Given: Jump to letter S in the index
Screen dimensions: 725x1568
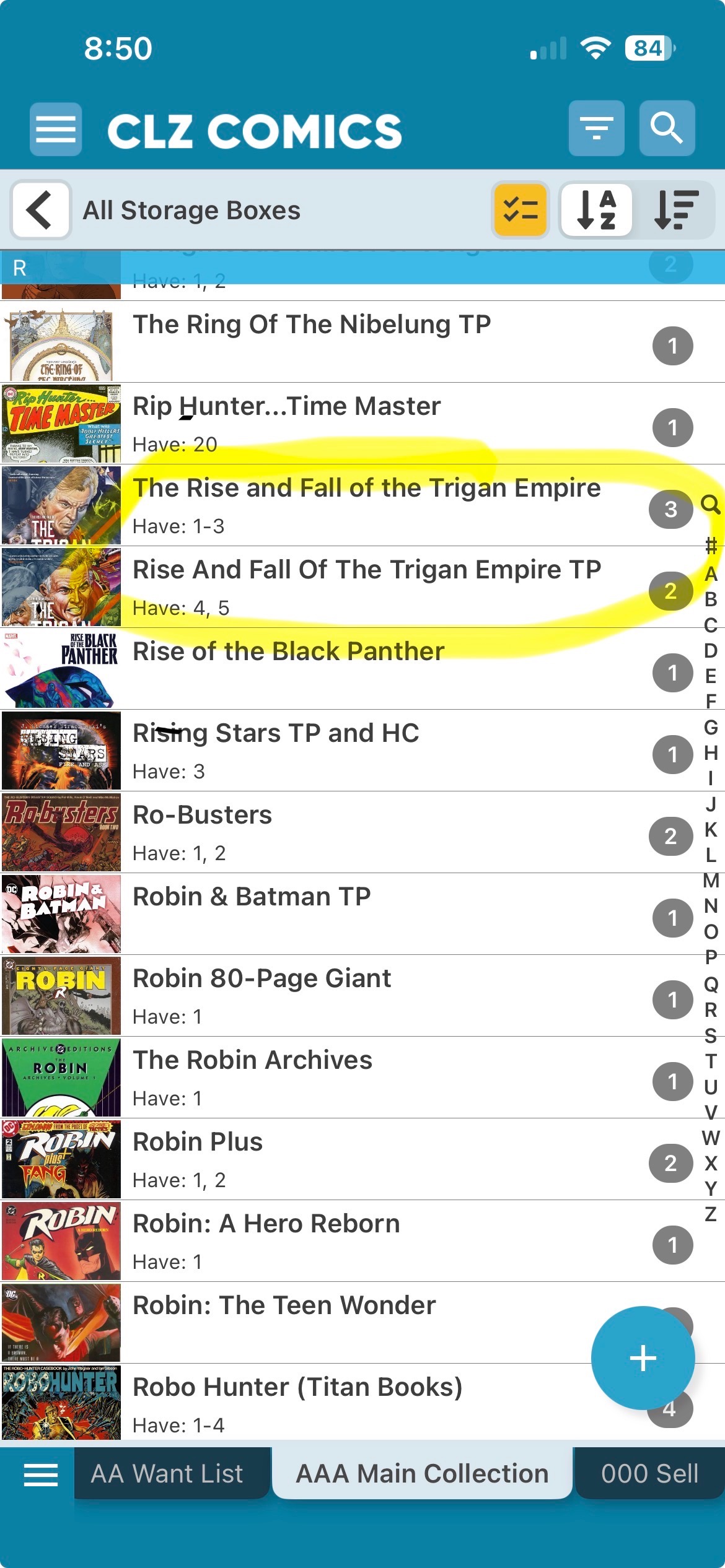Looking at the screenshot, I should coord(711,1035).
